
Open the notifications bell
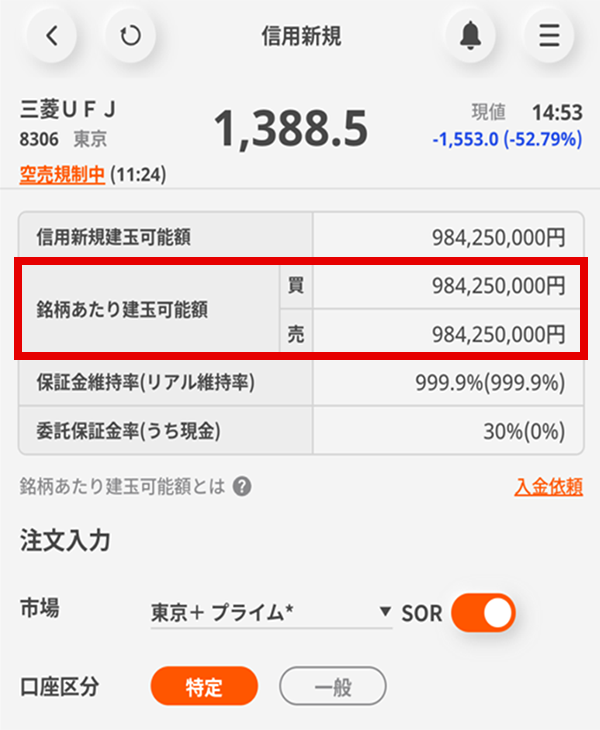point(470,36)
